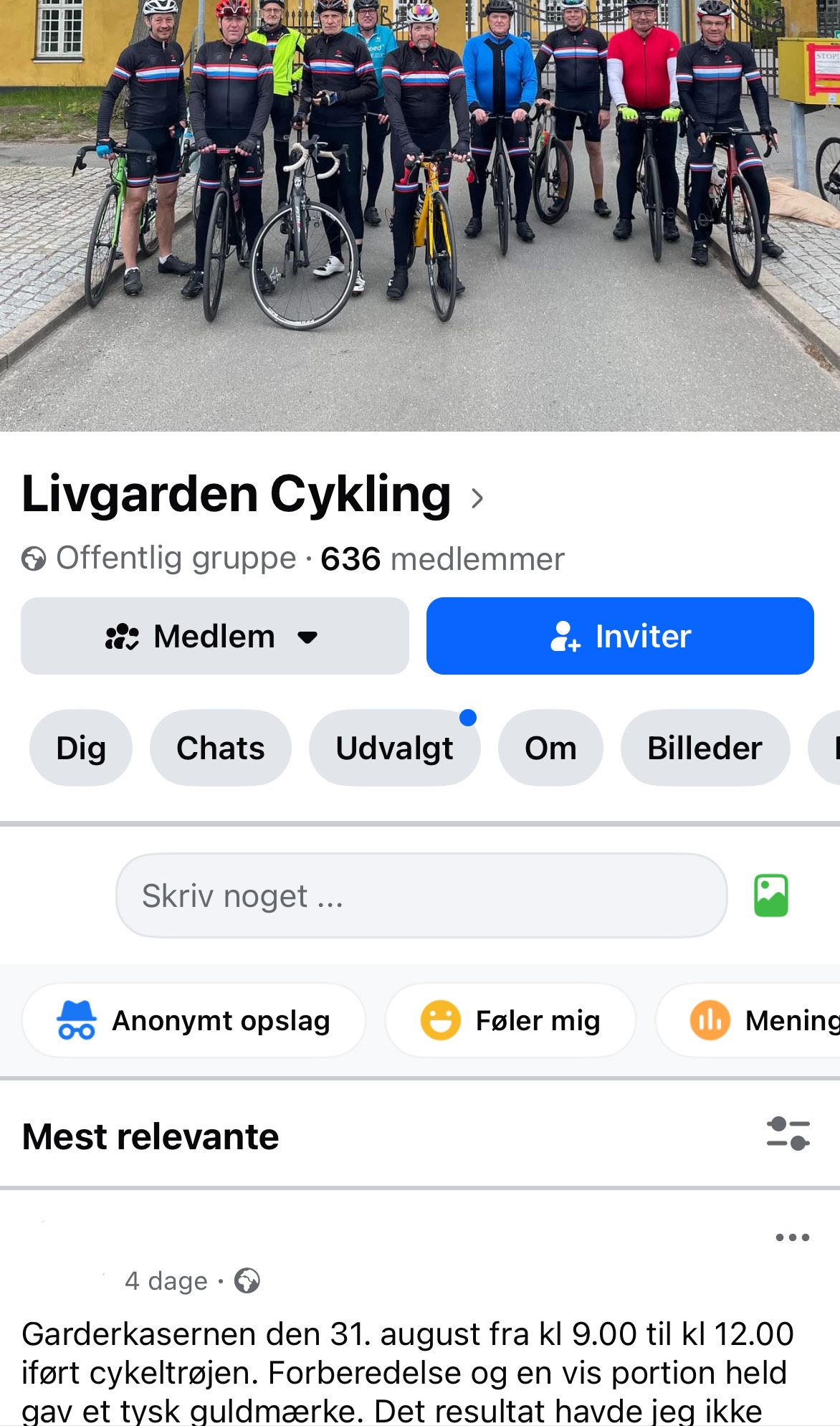
Task: Create an Anonymt opslag
Action: [x=194, y=1020]
